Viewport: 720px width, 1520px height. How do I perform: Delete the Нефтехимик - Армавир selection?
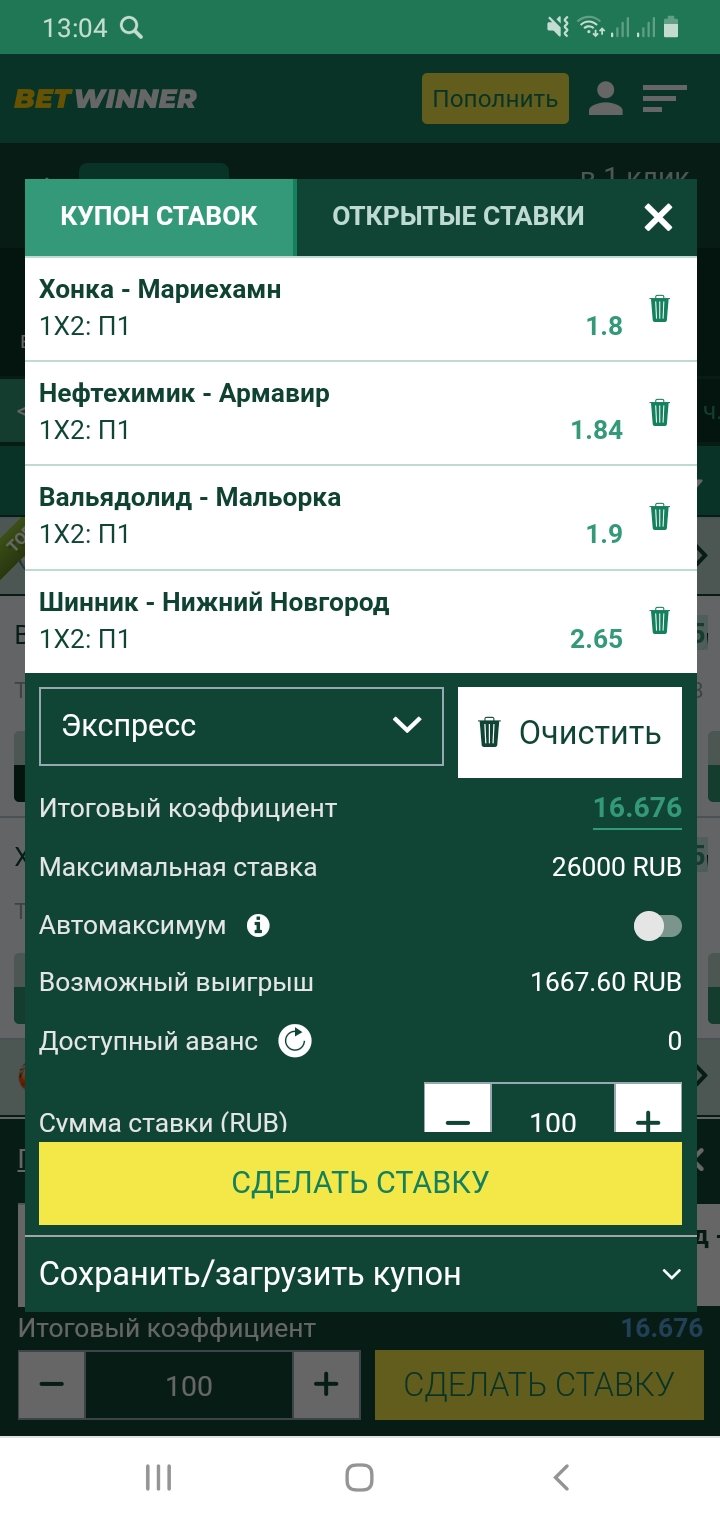pos(659,412)
